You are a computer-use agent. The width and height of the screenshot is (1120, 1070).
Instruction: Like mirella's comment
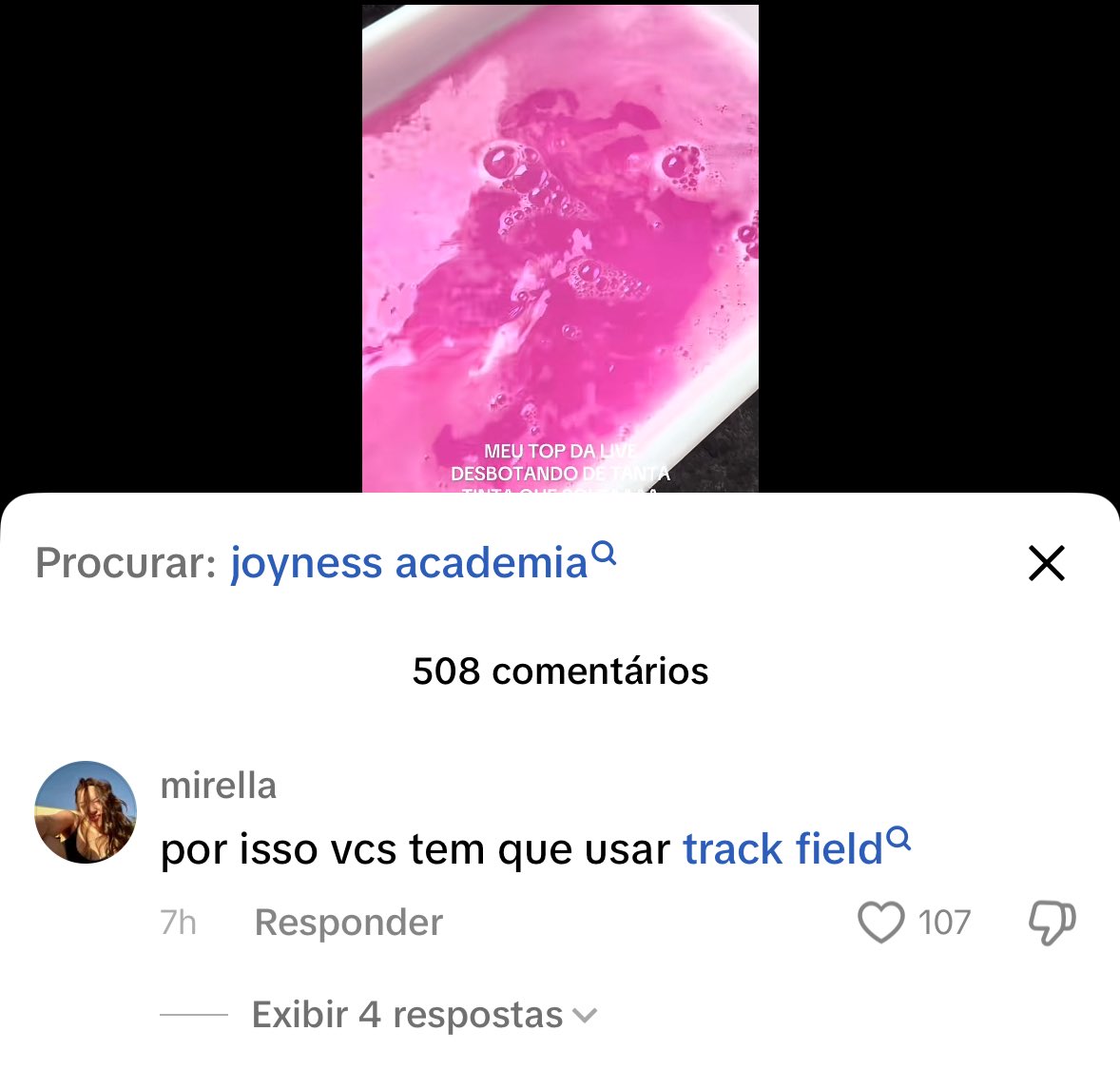[x=880, y=922]
